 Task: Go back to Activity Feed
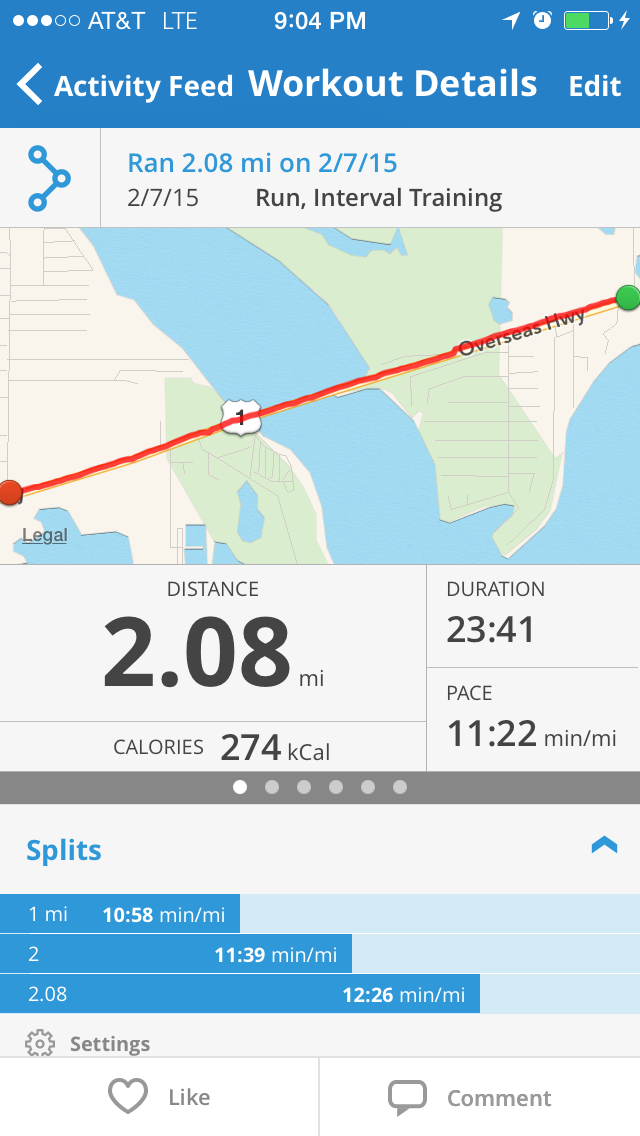pos(125,86)
